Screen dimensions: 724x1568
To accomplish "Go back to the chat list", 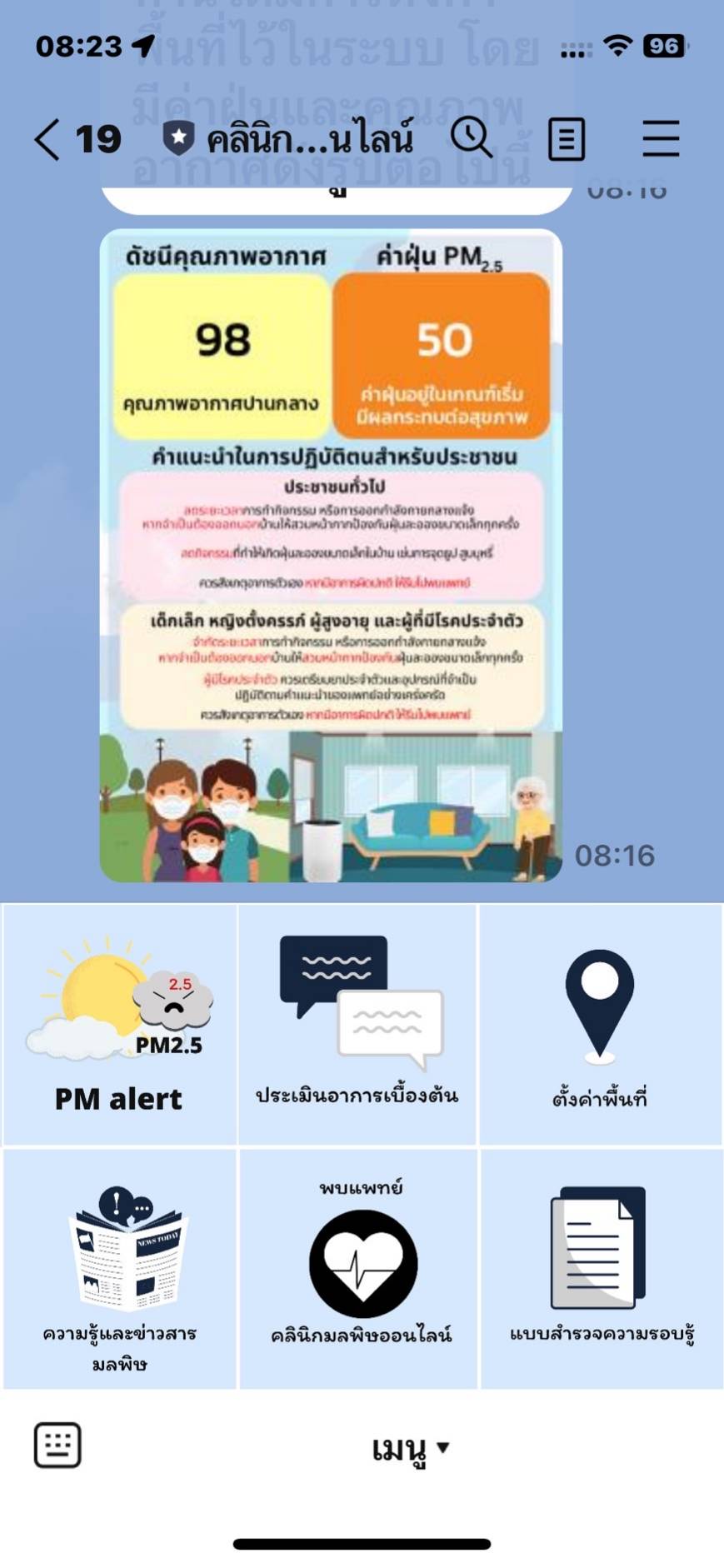I will pos(48,138).
